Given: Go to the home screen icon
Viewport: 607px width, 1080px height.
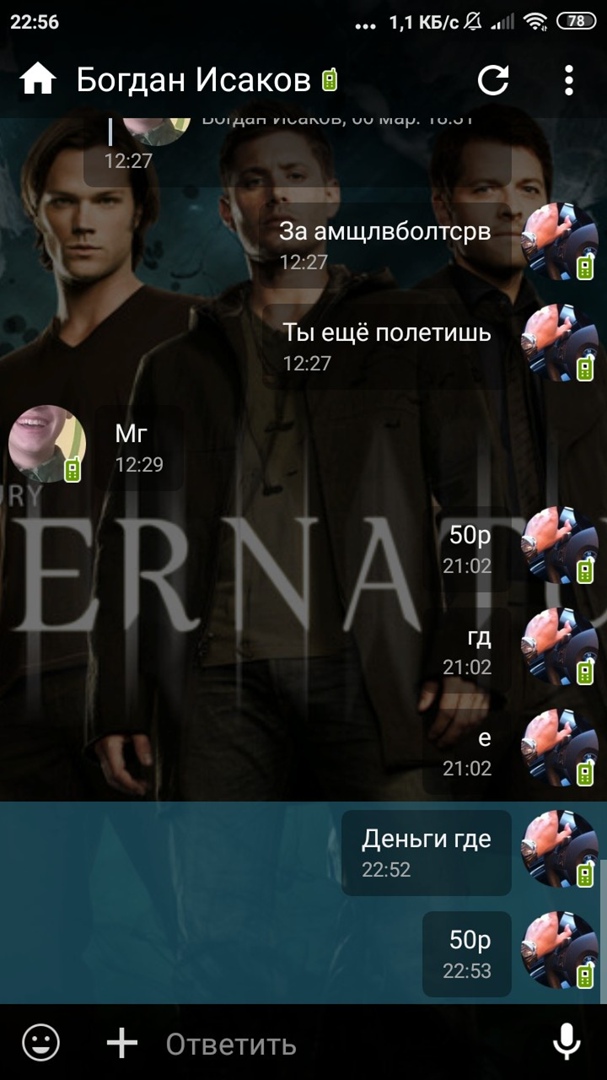Looking at the screenshot, I should [37, 79].
